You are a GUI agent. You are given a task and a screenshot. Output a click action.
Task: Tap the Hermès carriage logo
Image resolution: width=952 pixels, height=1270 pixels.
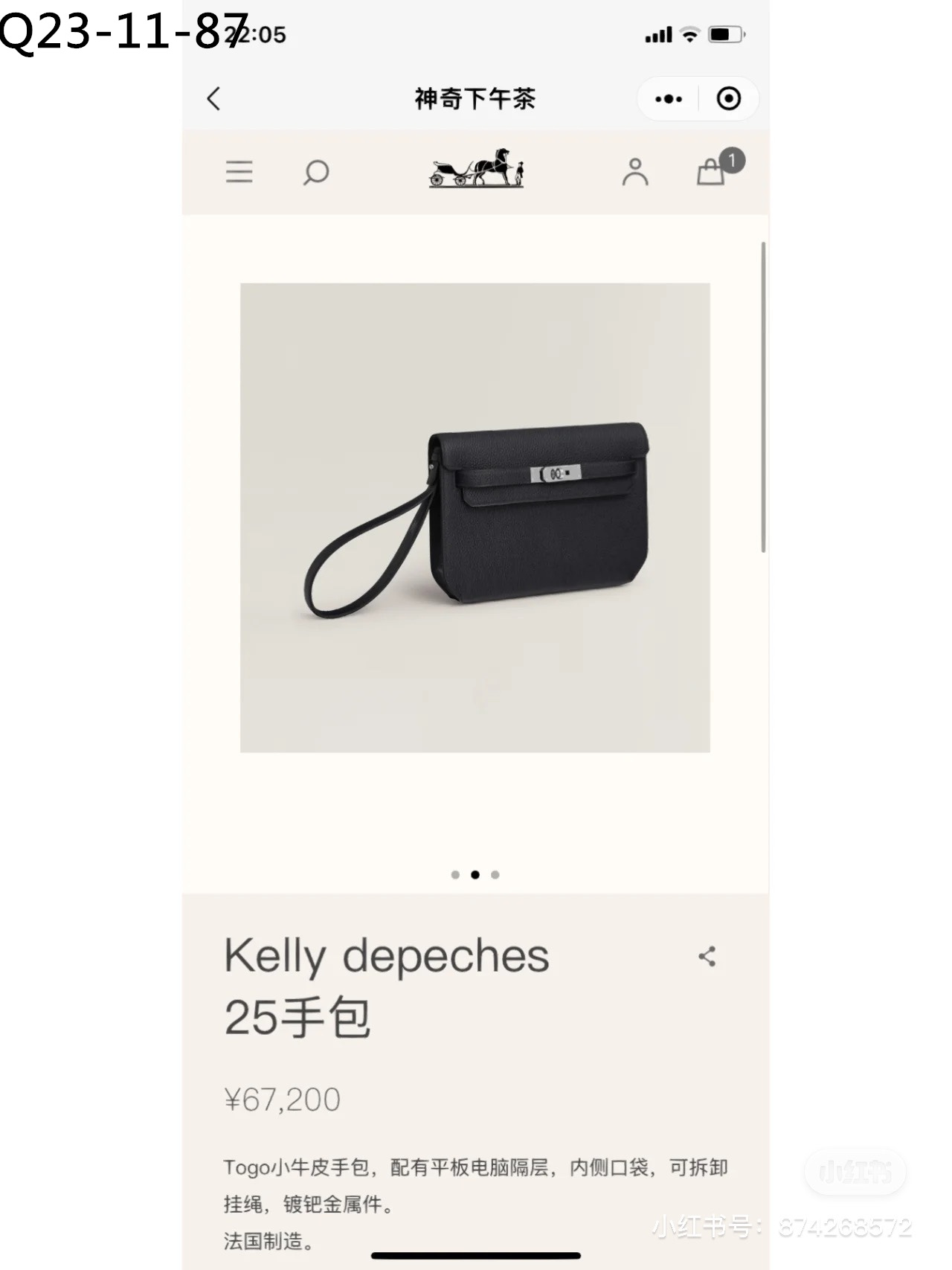pos(477,167)
